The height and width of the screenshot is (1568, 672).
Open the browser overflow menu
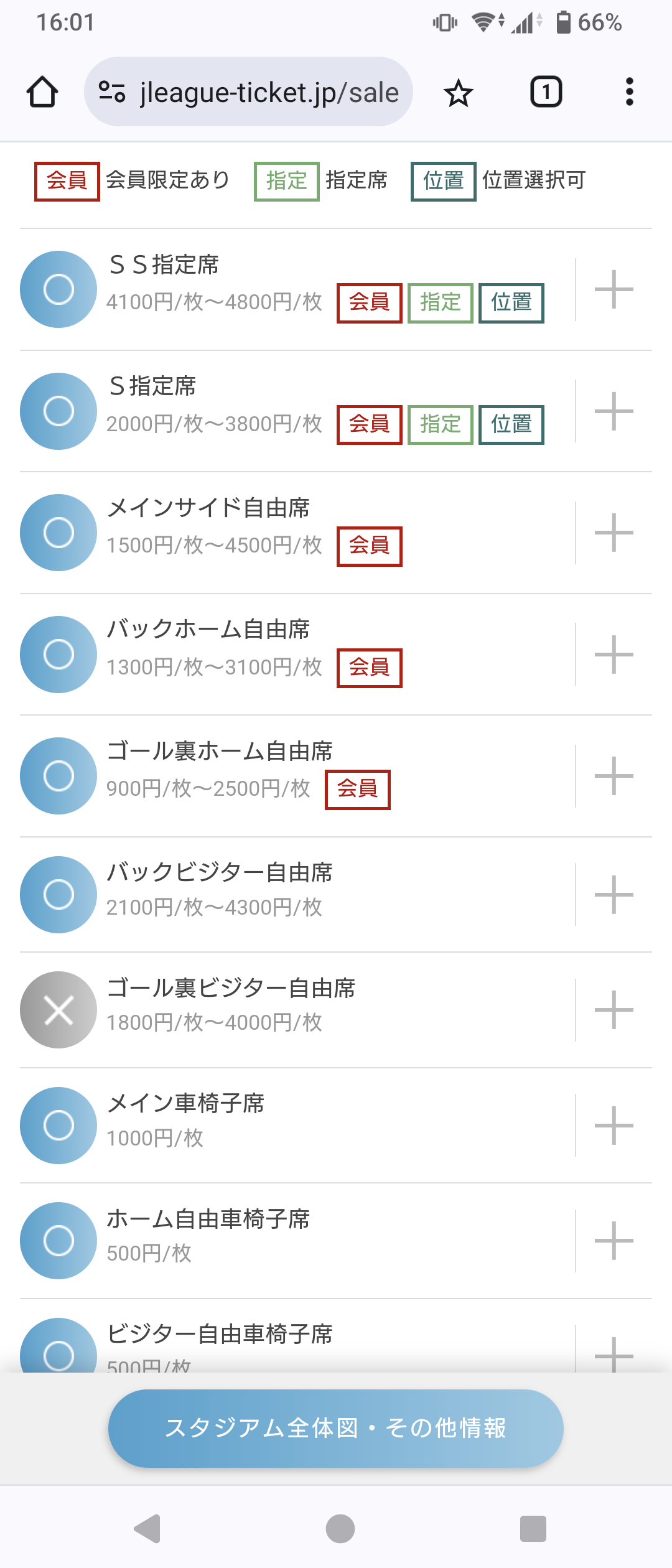point(629,92)
